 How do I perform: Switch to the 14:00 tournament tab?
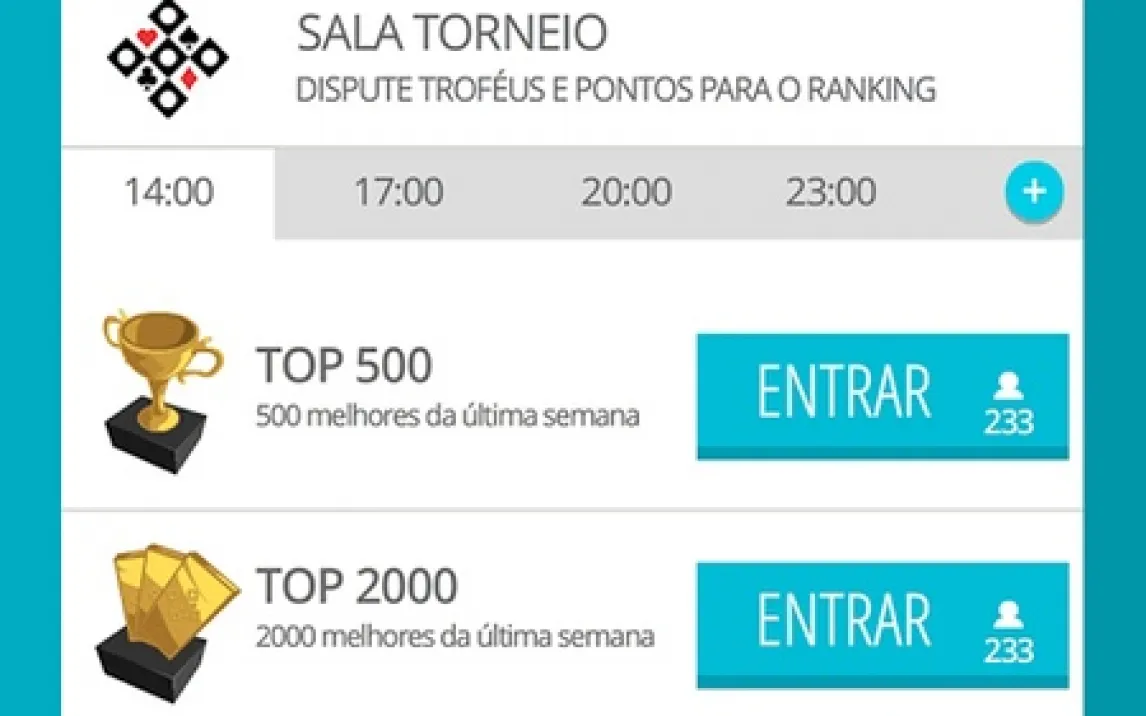tap(168, 192)
